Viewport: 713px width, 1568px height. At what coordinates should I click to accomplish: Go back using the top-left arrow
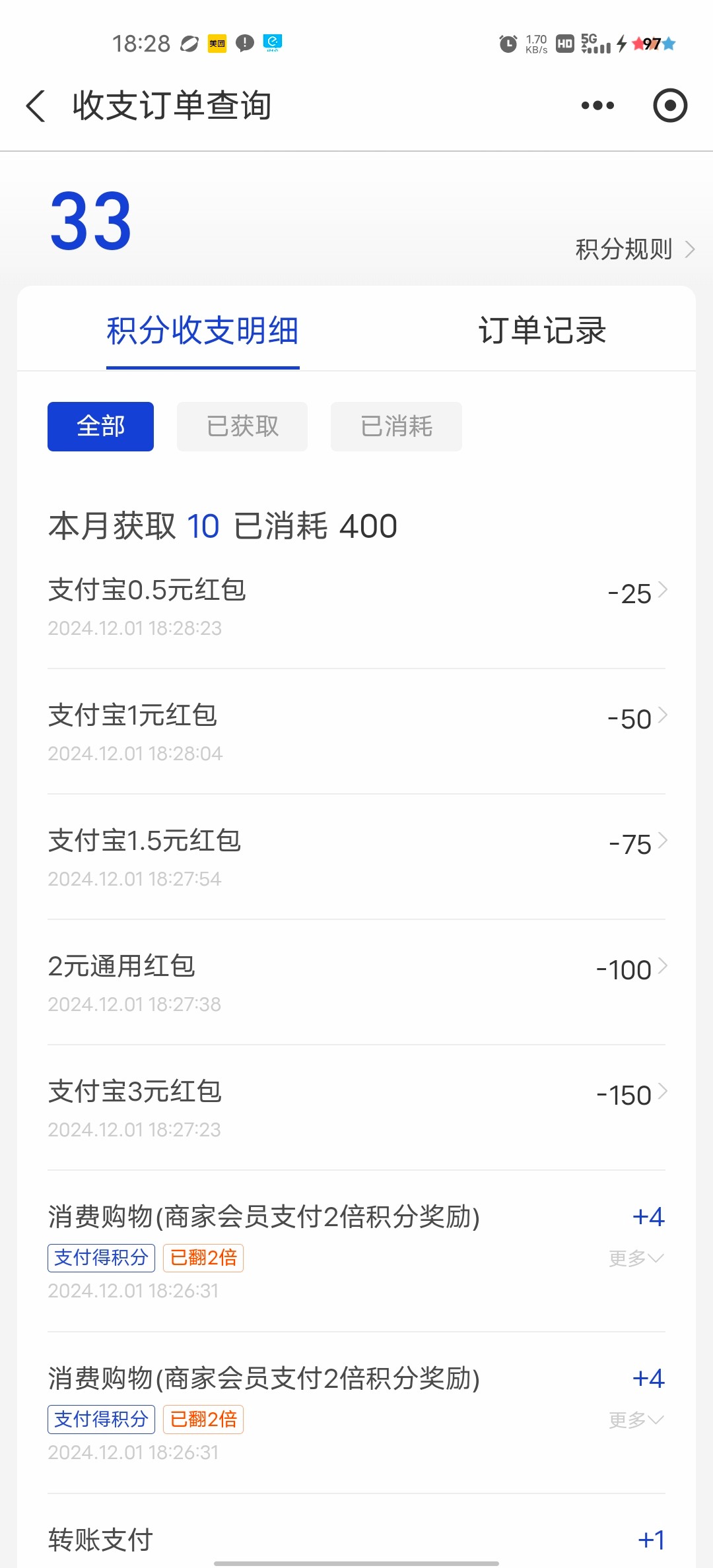click(x=36, y=106)
